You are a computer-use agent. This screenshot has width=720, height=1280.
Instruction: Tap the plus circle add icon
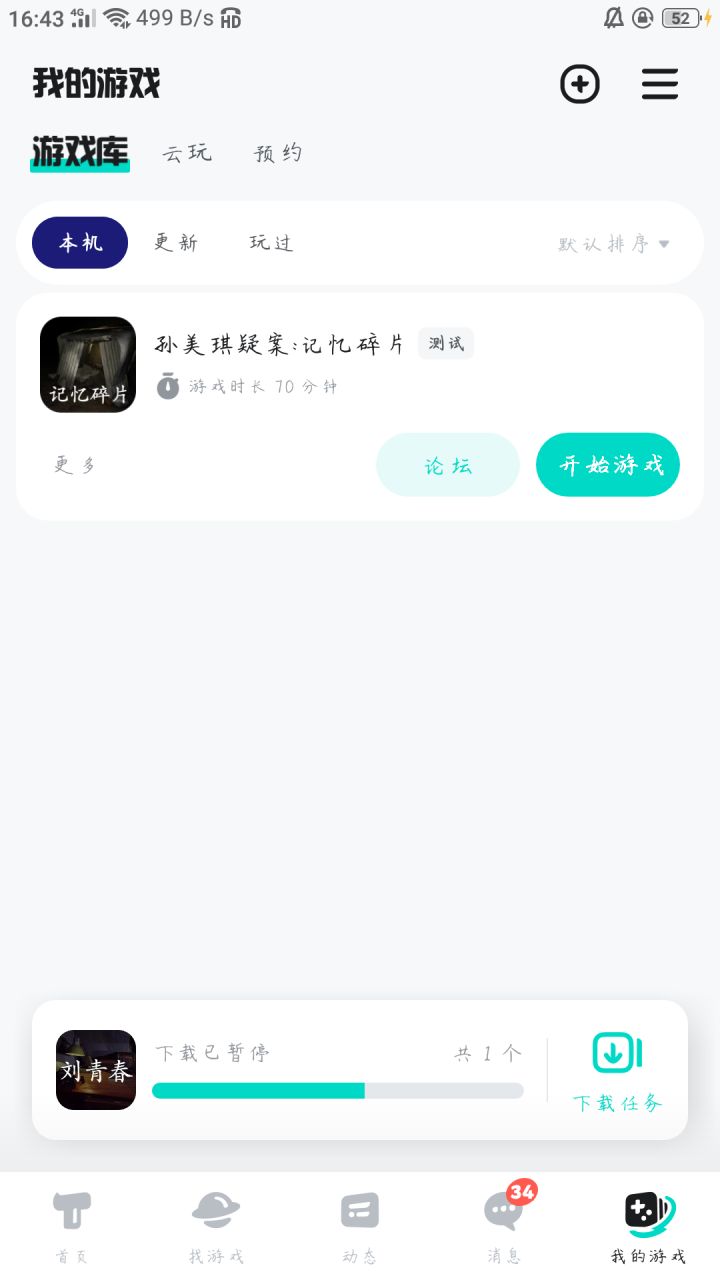[580, 84]
